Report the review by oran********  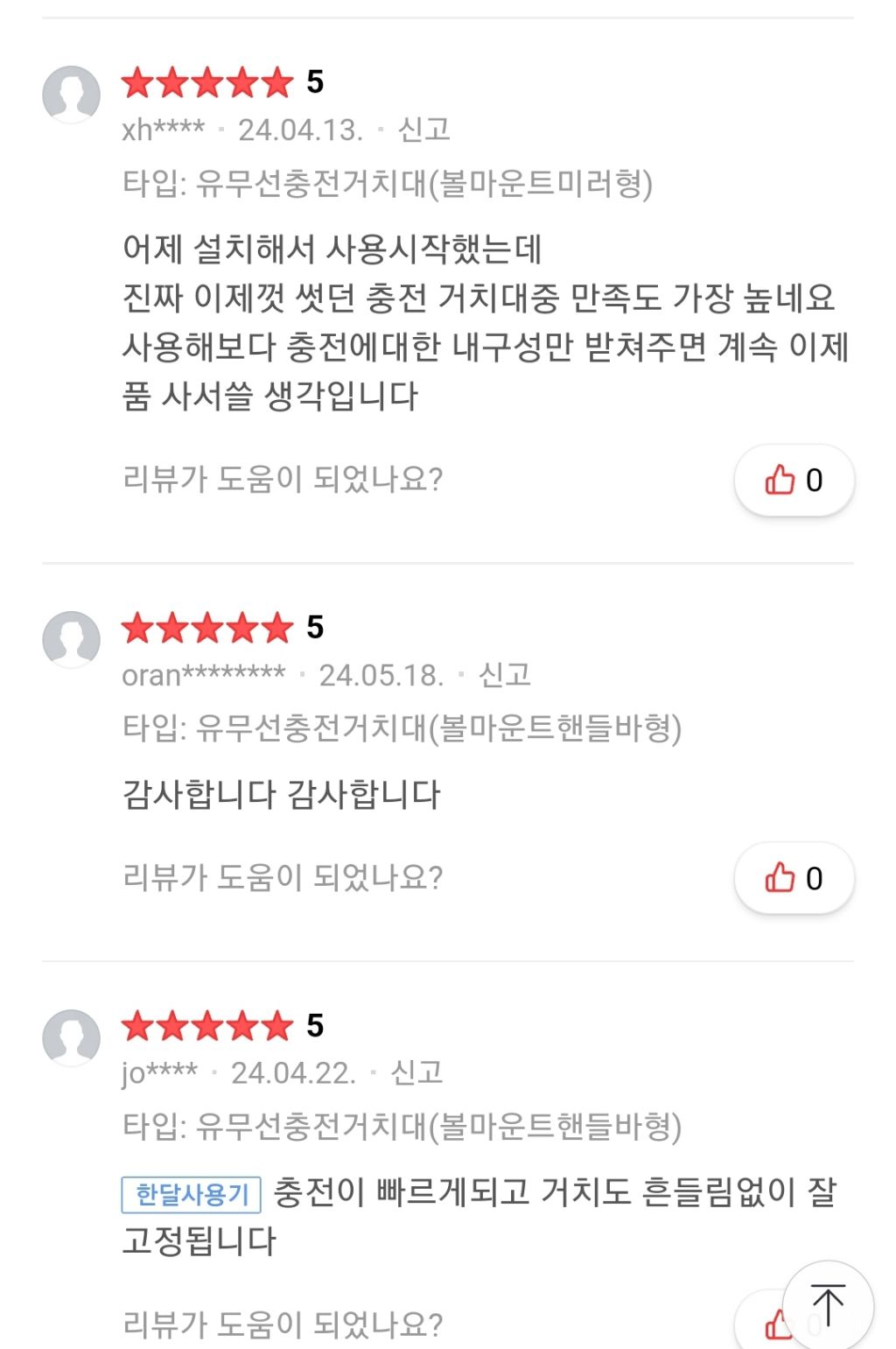[504, 675]
